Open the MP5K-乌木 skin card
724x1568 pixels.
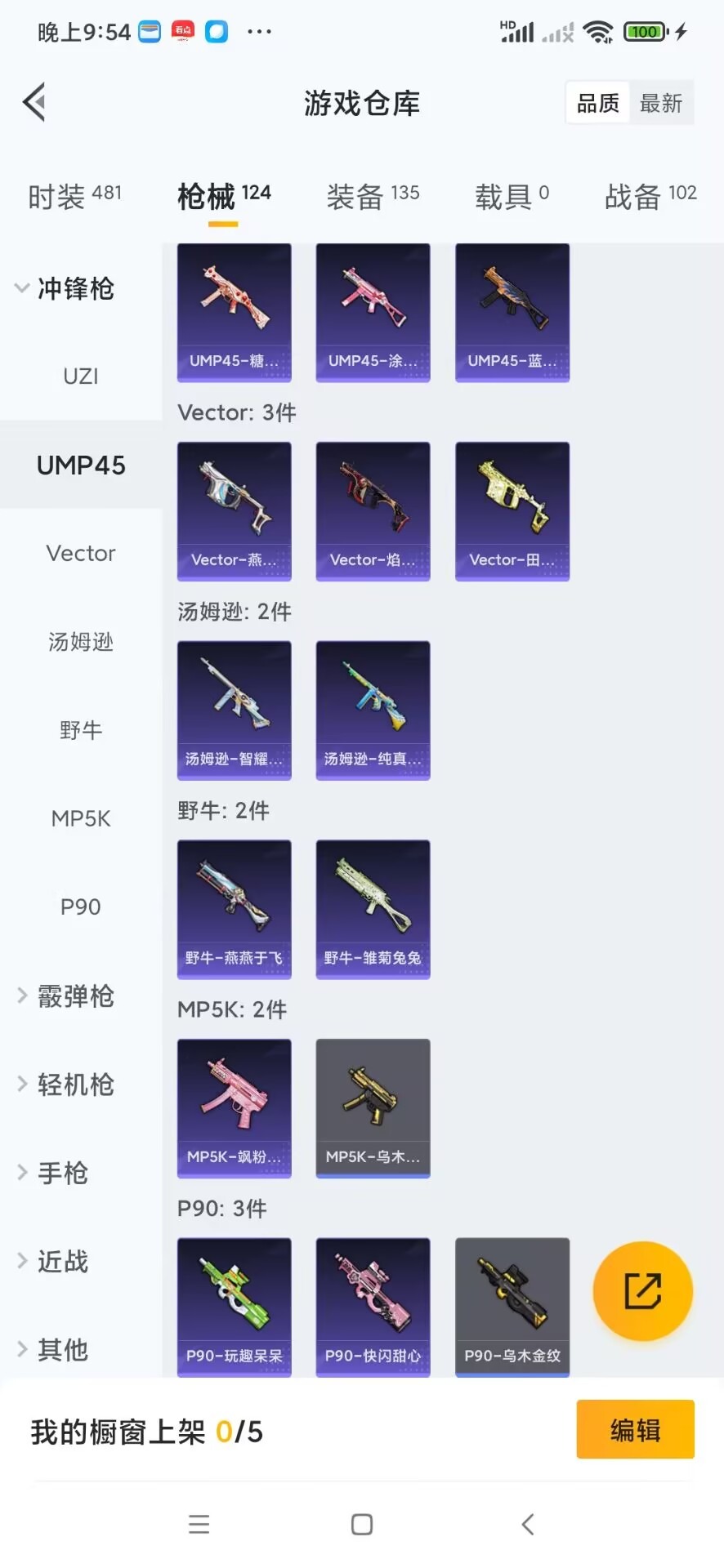(373, 1107)
